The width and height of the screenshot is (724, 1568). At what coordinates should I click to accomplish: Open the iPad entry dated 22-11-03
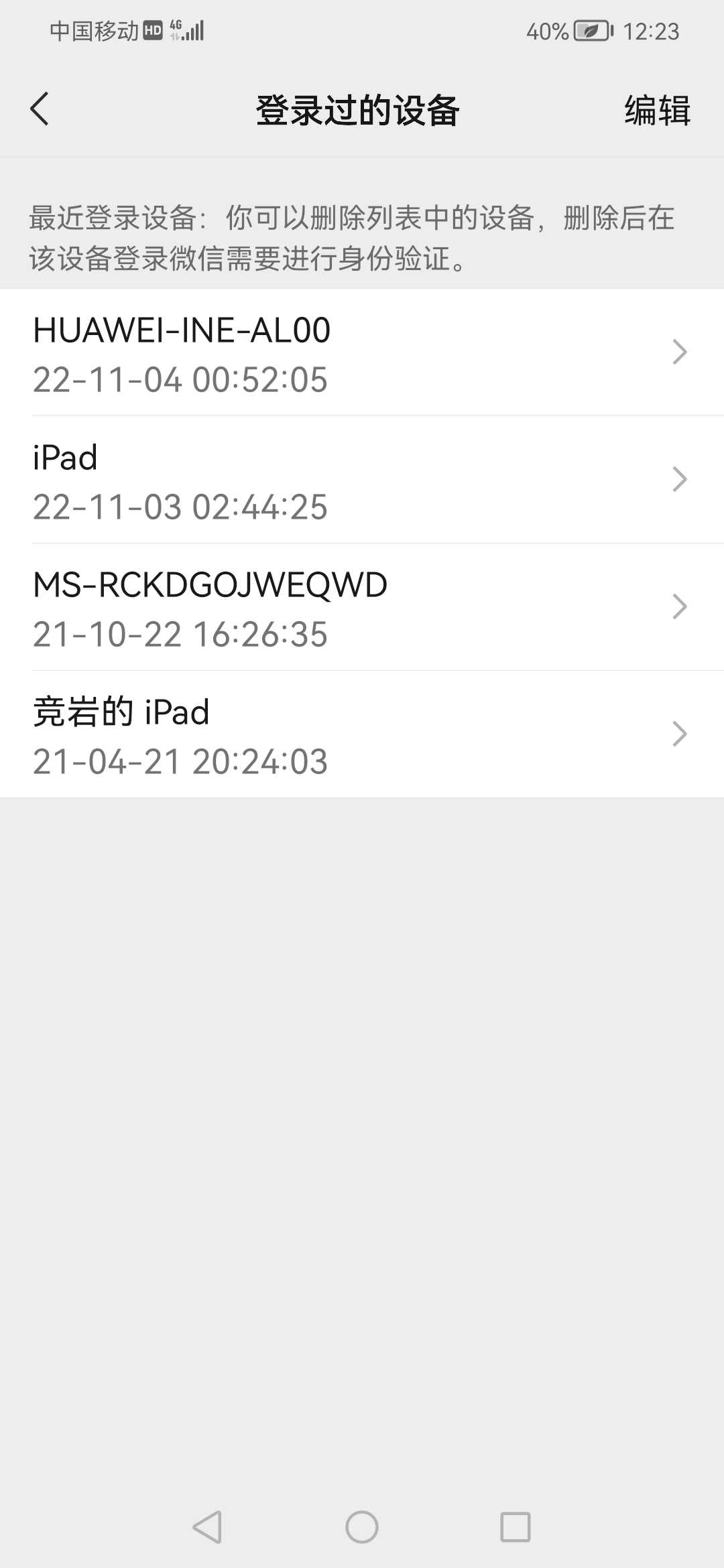(x=362, y=480)
